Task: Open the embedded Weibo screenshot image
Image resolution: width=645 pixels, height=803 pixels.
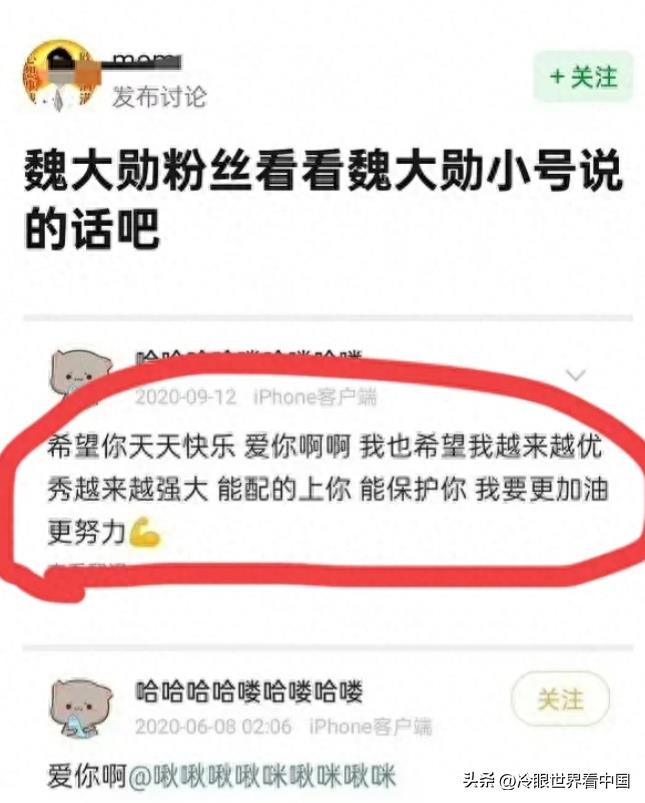Action: [x=322, y=560]
